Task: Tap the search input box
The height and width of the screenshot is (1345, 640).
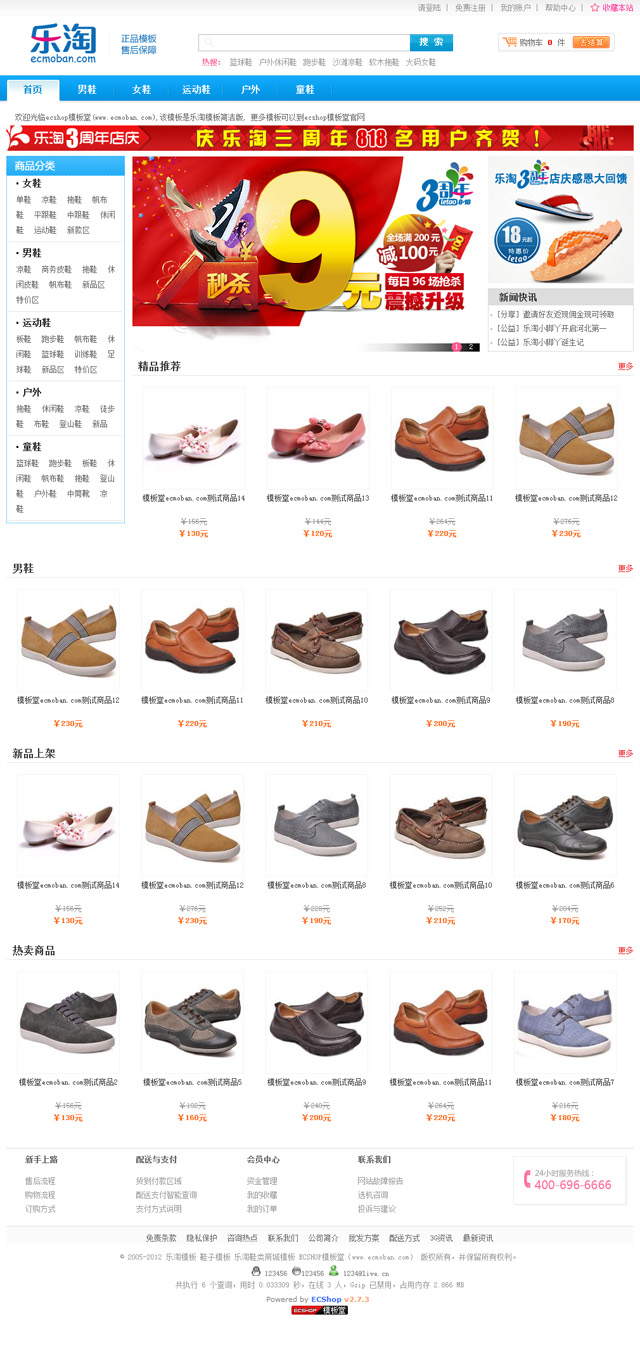Action: click(x=304, y=43)
